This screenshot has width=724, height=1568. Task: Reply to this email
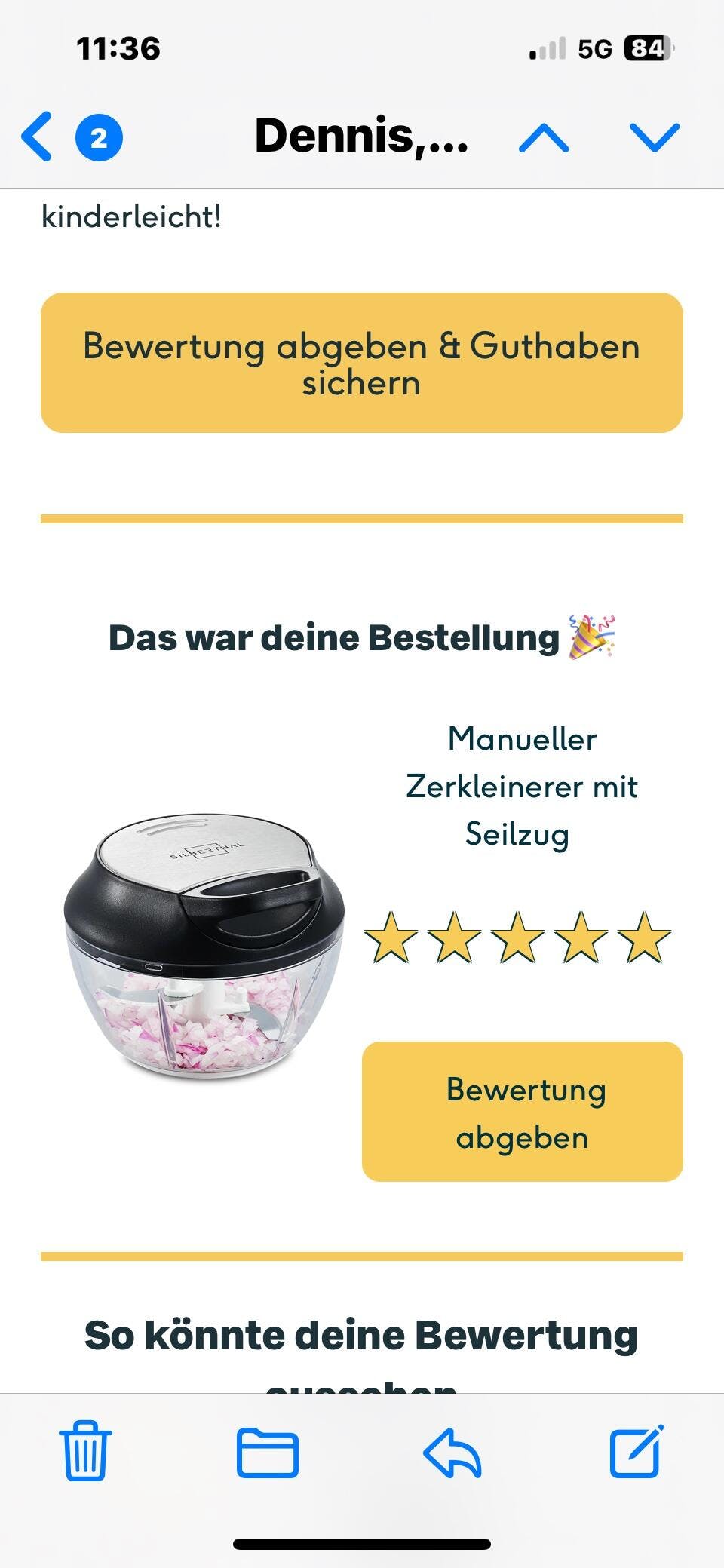pos(452,1453)
